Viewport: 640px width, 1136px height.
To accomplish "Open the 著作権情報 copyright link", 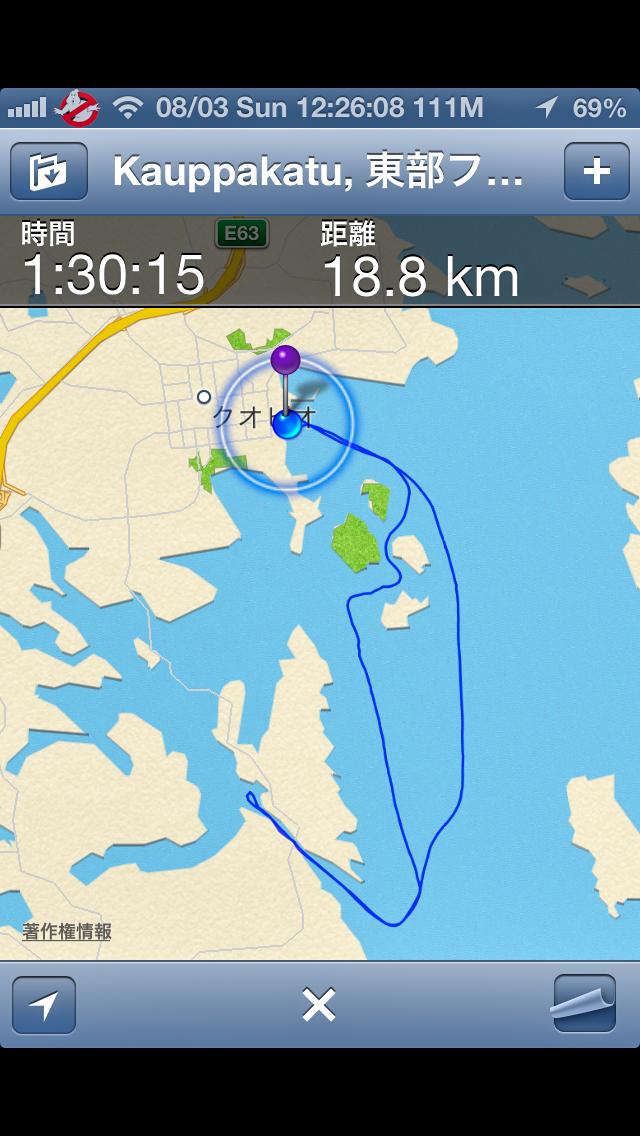I will pyautogui.click(x=67, y=932).
